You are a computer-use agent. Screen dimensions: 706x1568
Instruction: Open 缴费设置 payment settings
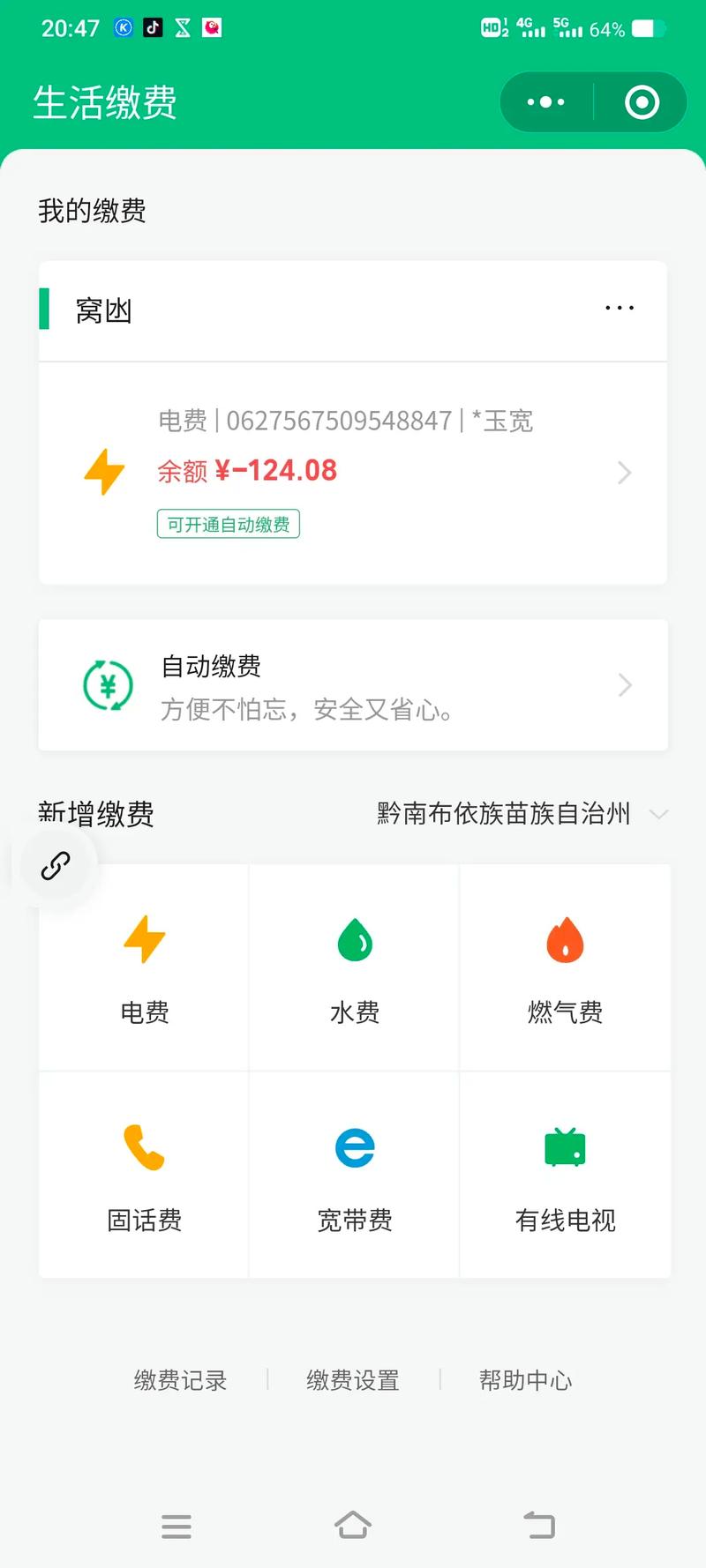[353, 1380]
